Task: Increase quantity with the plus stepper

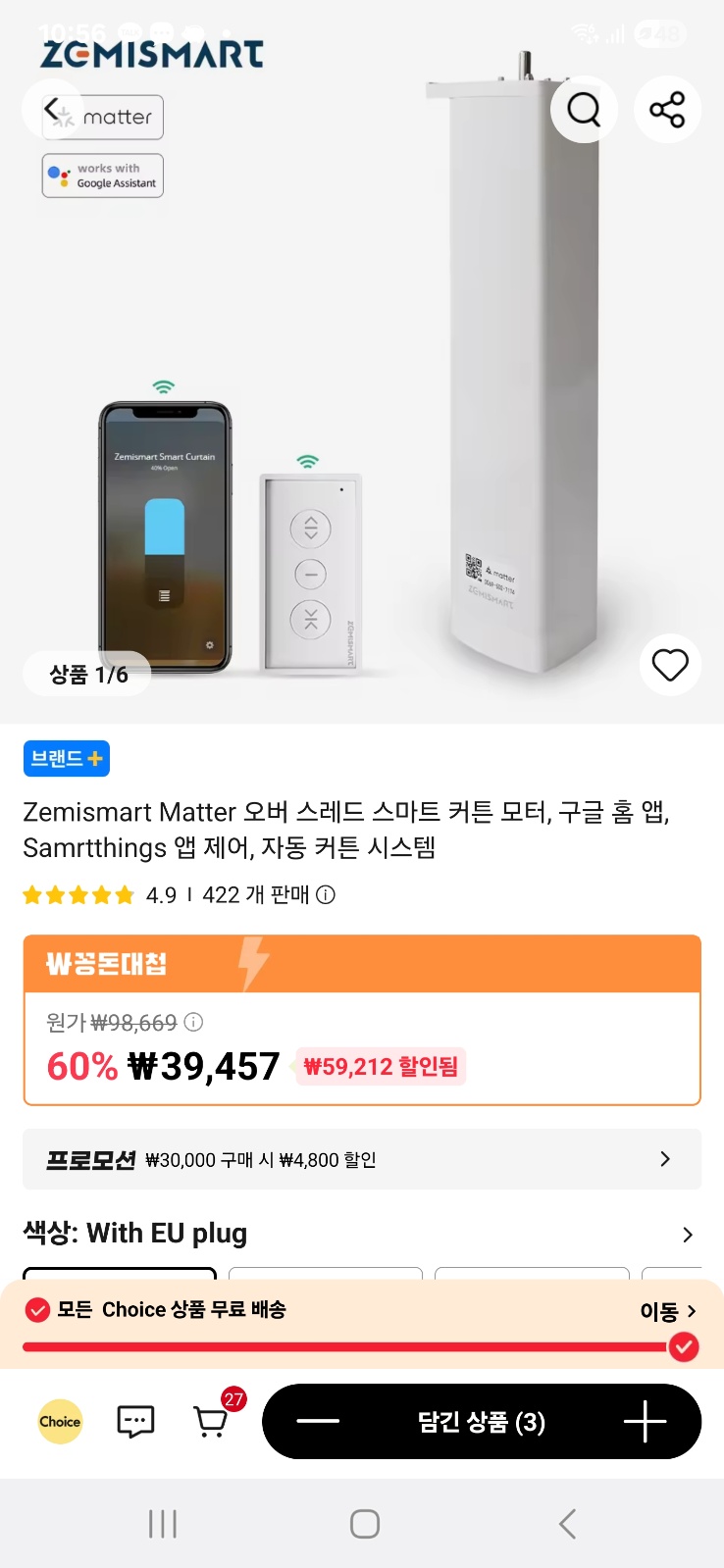Action: [x=644, y=1421]
